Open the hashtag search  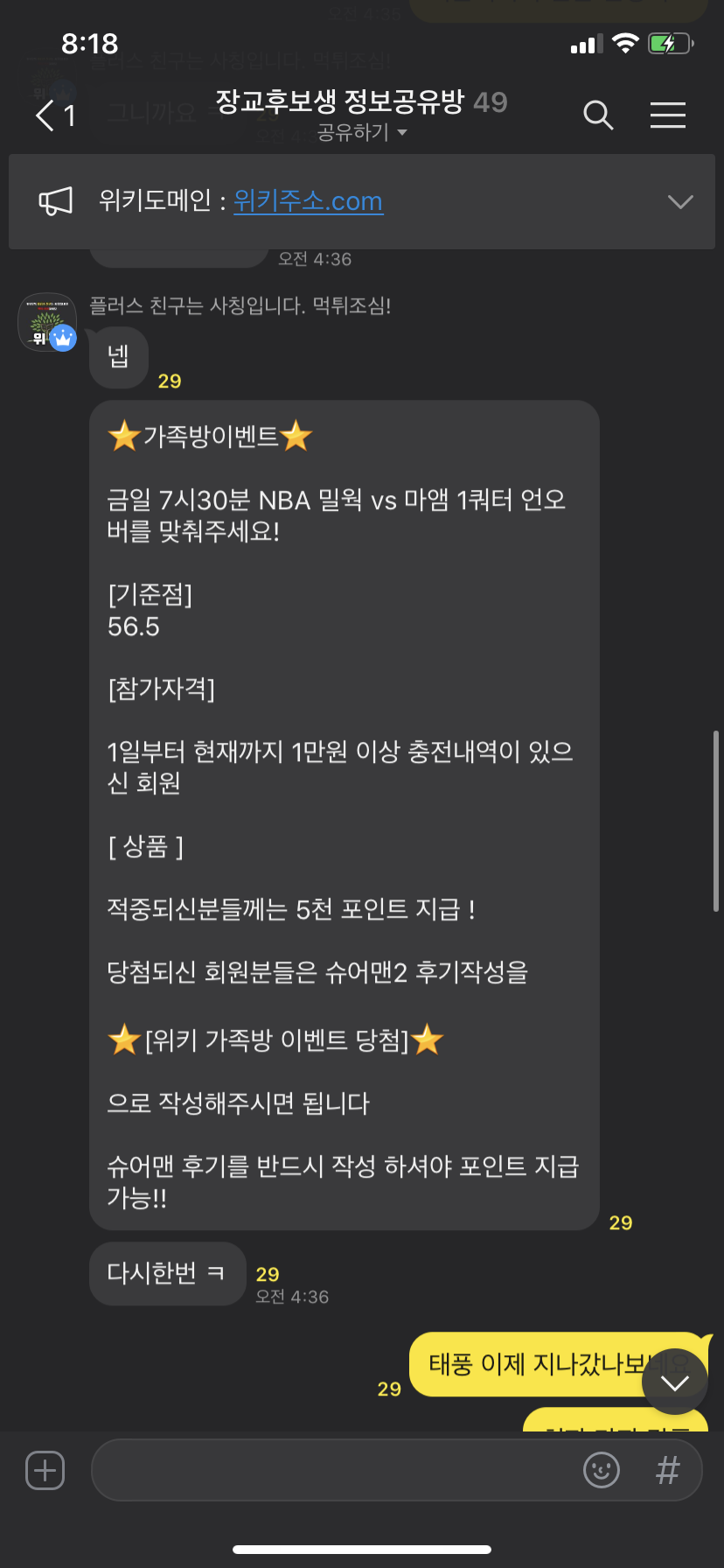point(667,1471)
